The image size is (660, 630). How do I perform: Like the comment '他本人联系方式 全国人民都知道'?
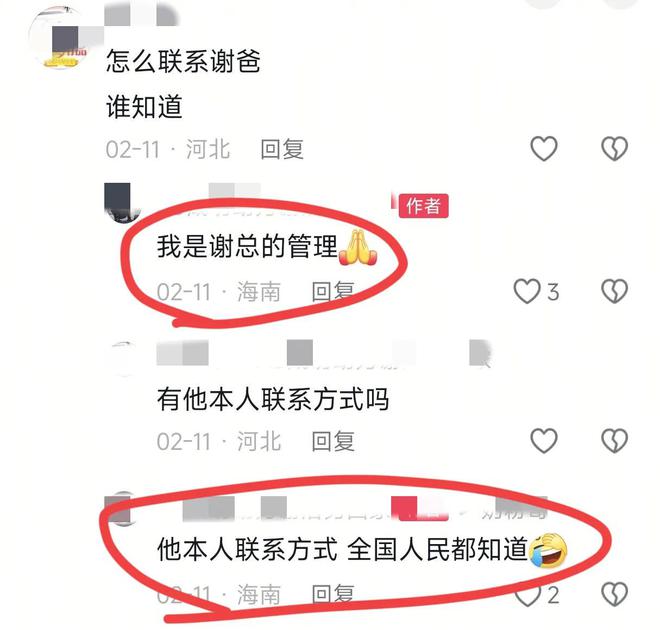click(527, 595)
